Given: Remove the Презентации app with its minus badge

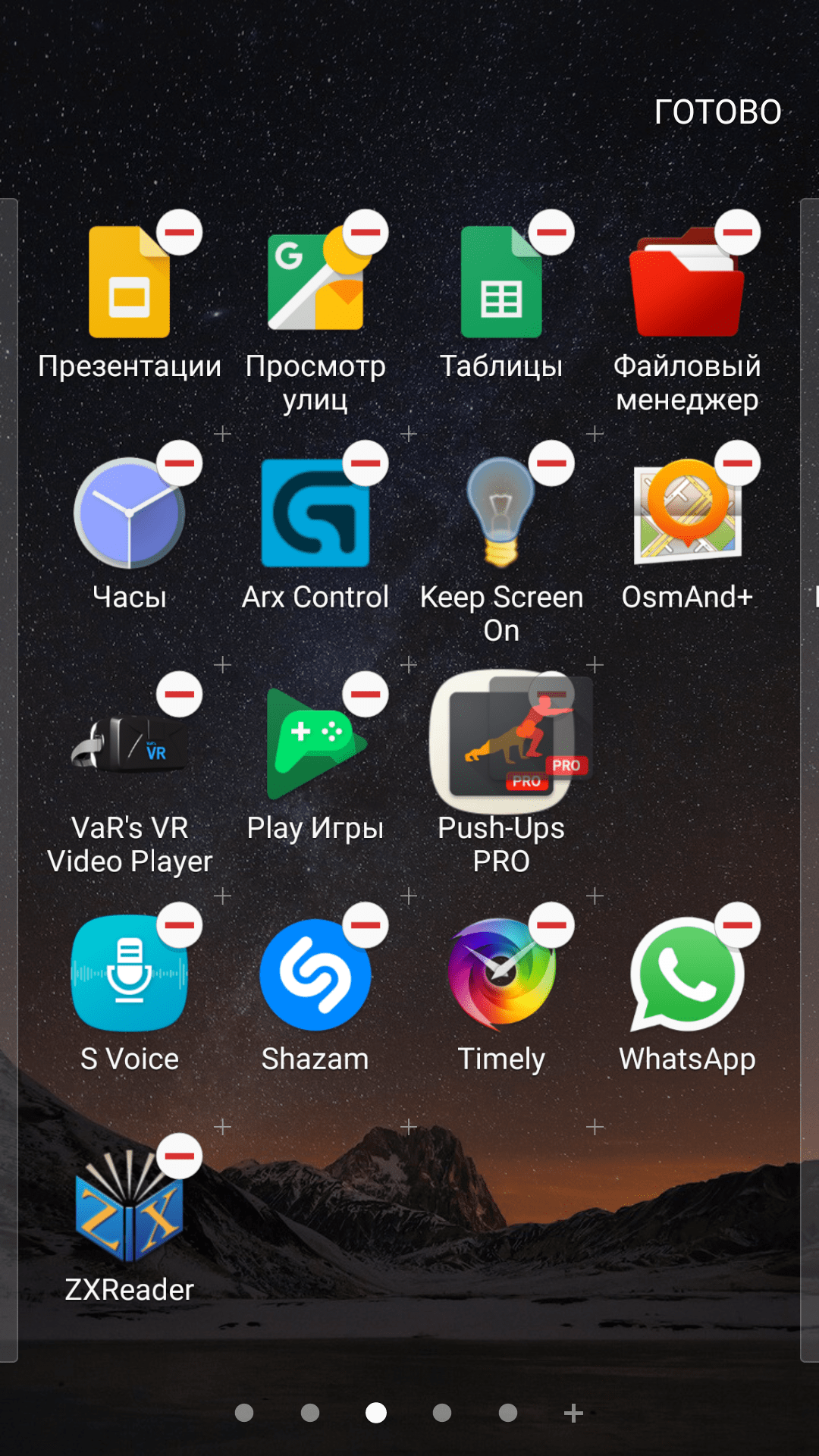Looking at the screenshot, I should tap(180, 232).
